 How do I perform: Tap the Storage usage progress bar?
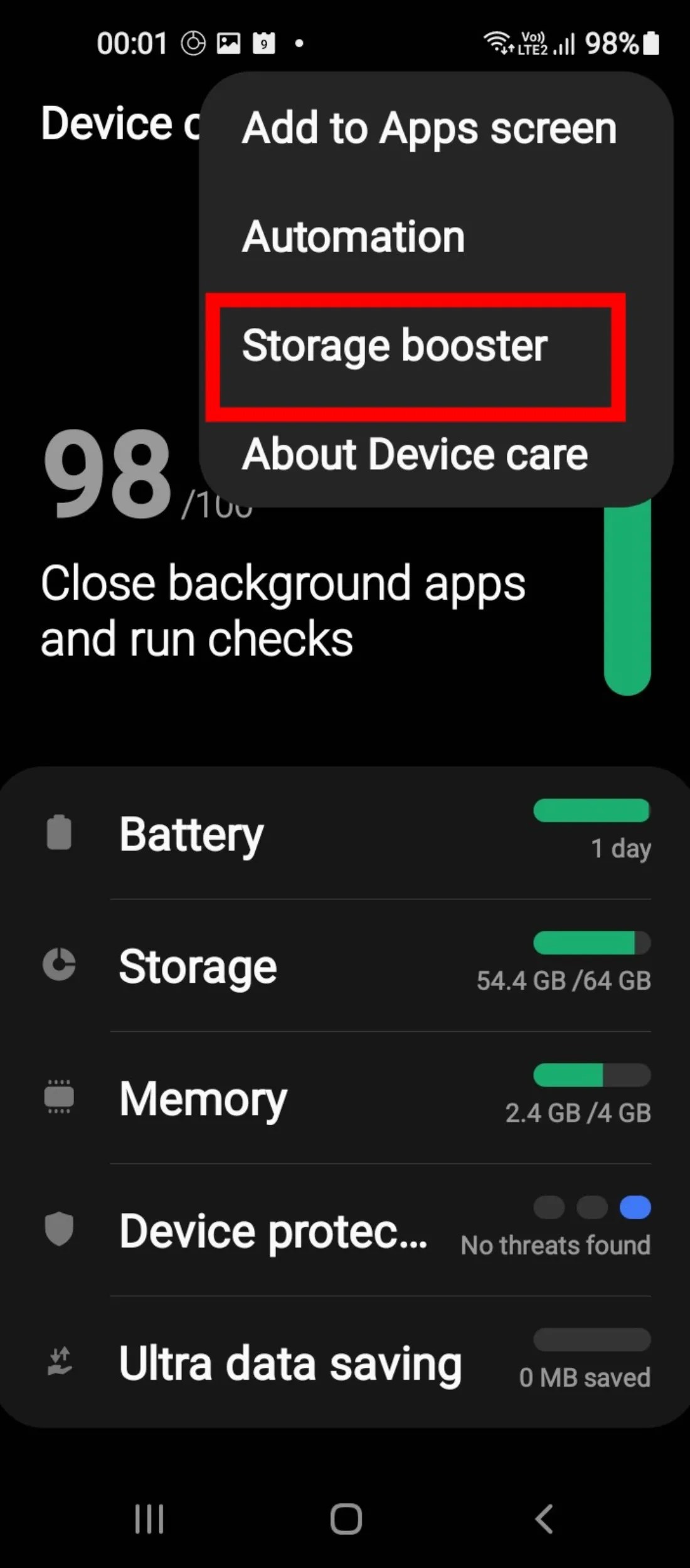[591, 943]
